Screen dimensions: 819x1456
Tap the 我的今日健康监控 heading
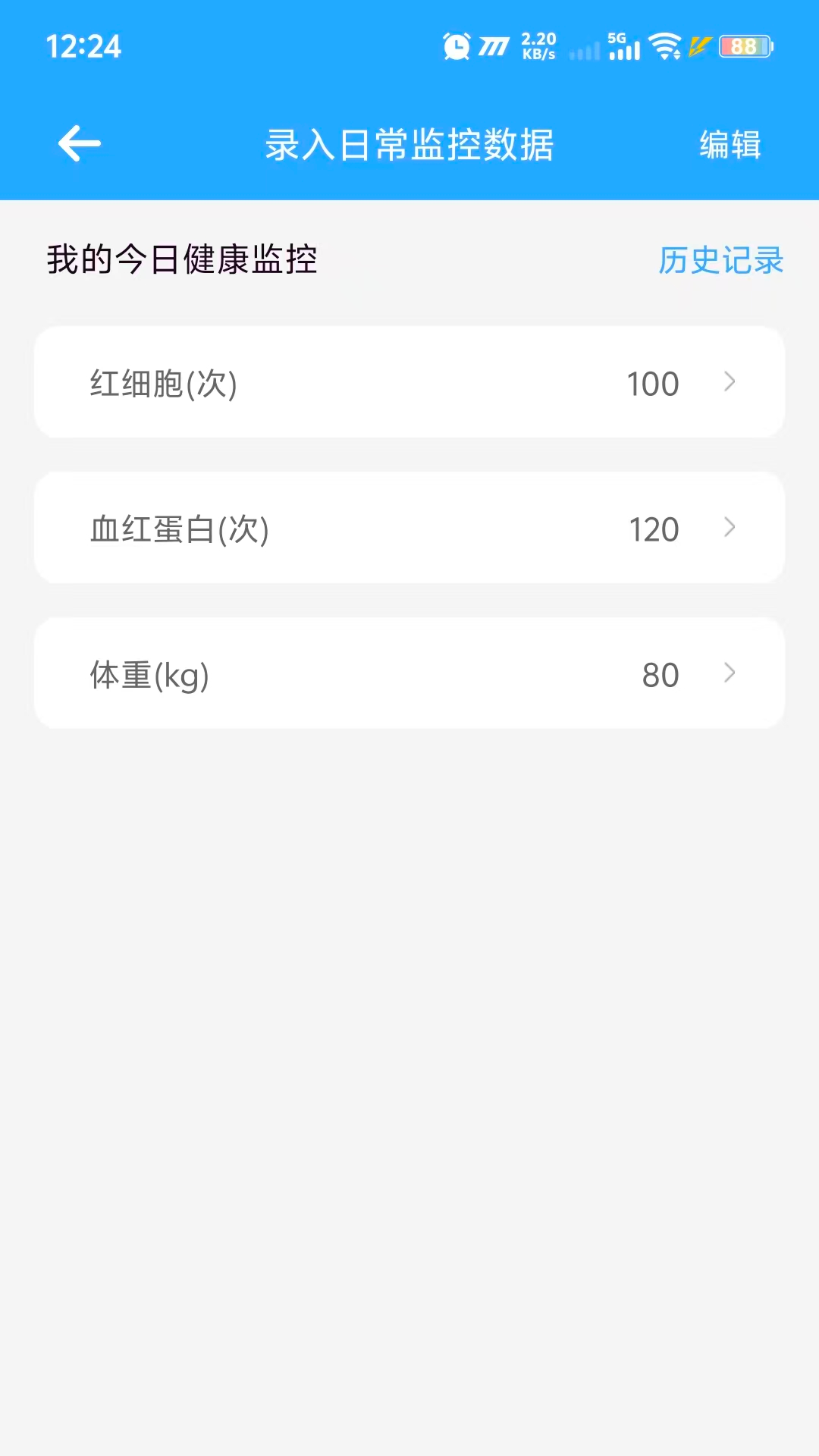pyautogui.click(x=182, y=261)
